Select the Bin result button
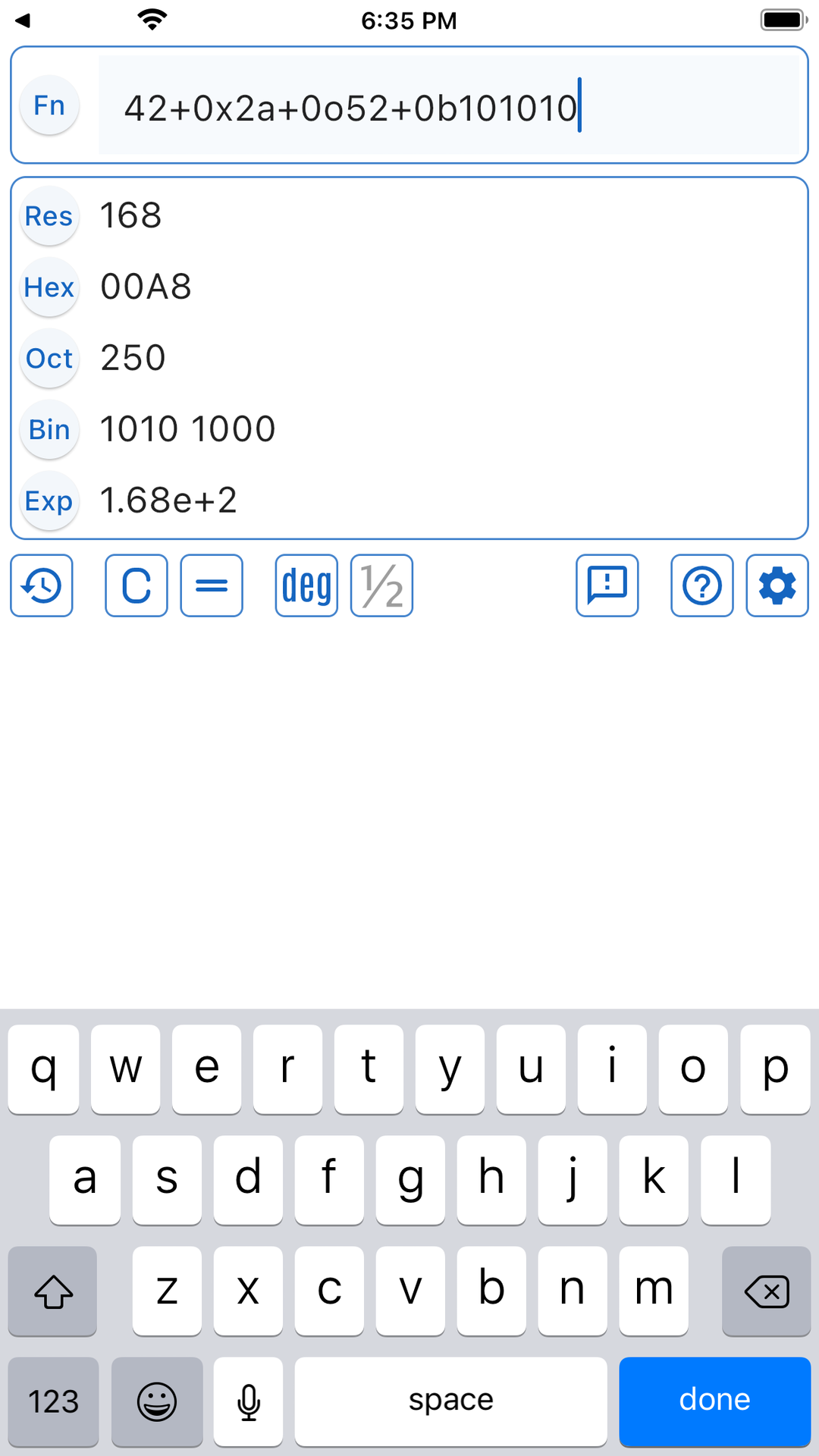The image size is (819, 1456). (x=49, y=430)
